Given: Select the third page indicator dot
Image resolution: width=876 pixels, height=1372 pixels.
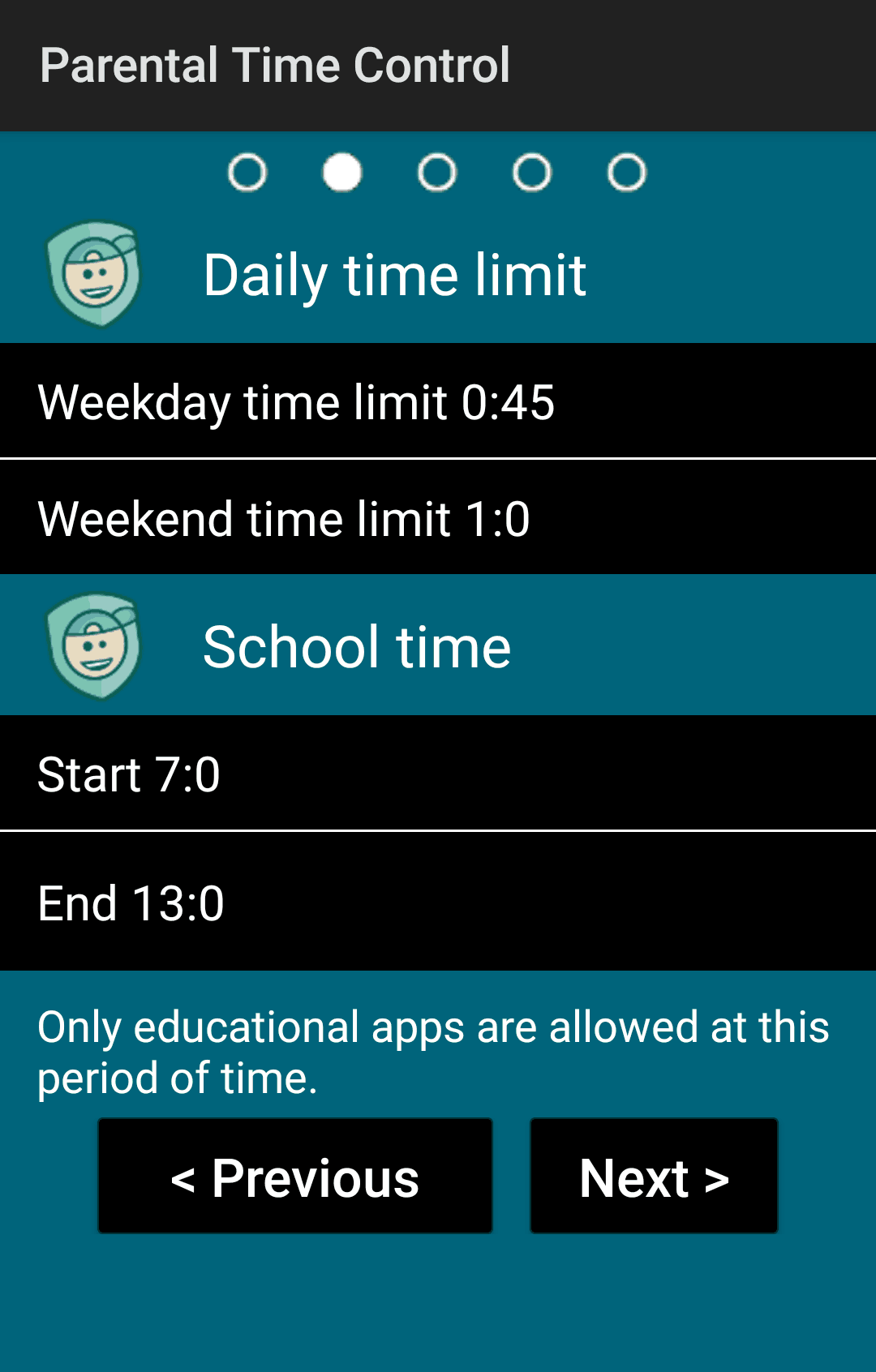Looking at the screenshot, I should tap(436, 171).
